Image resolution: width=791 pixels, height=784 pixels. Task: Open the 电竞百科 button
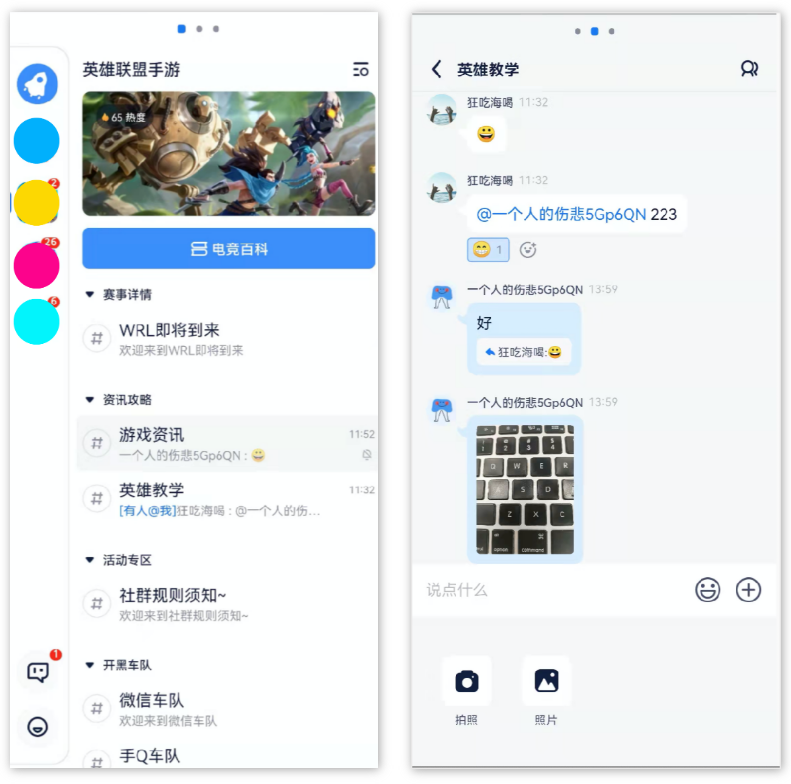[228, 249]
